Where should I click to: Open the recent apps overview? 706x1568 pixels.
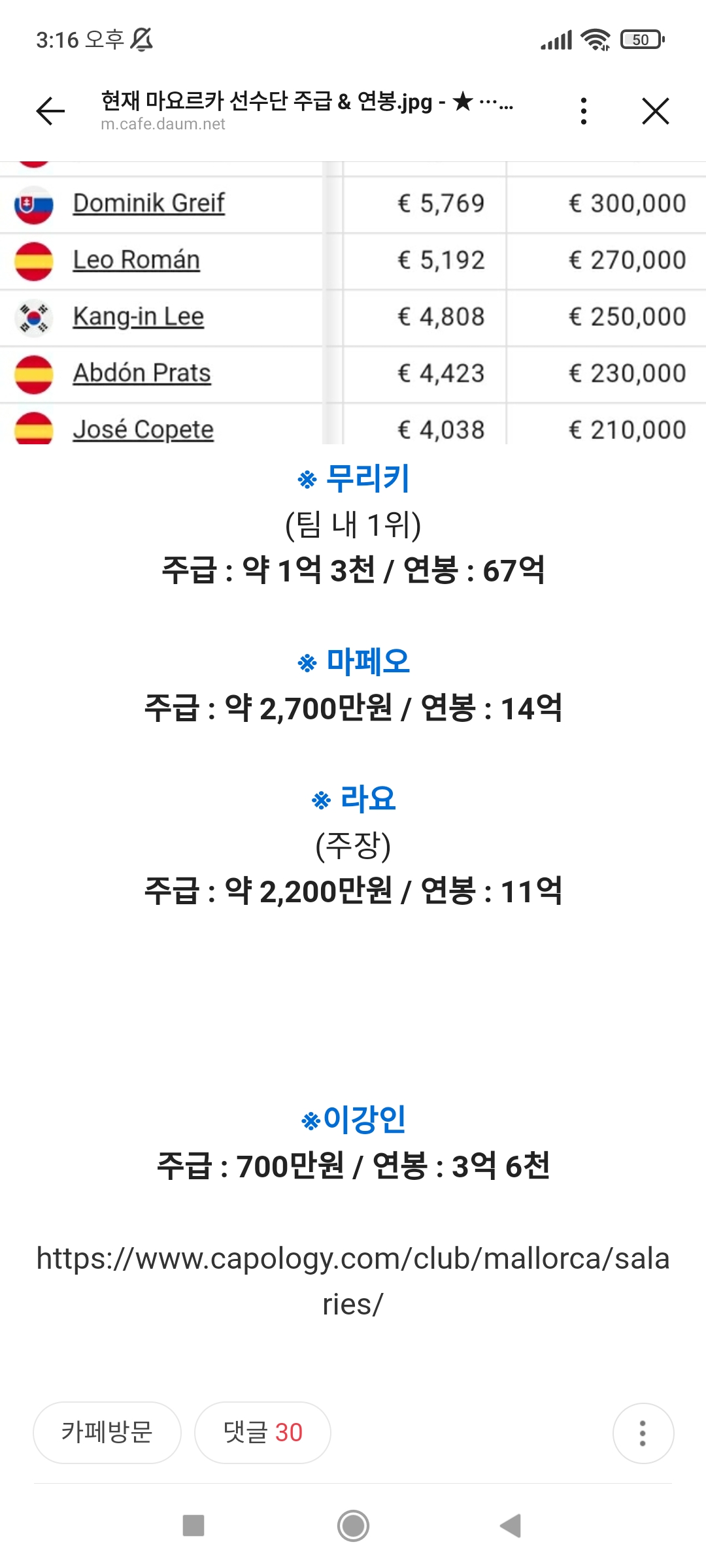(x=193, y=1526)
